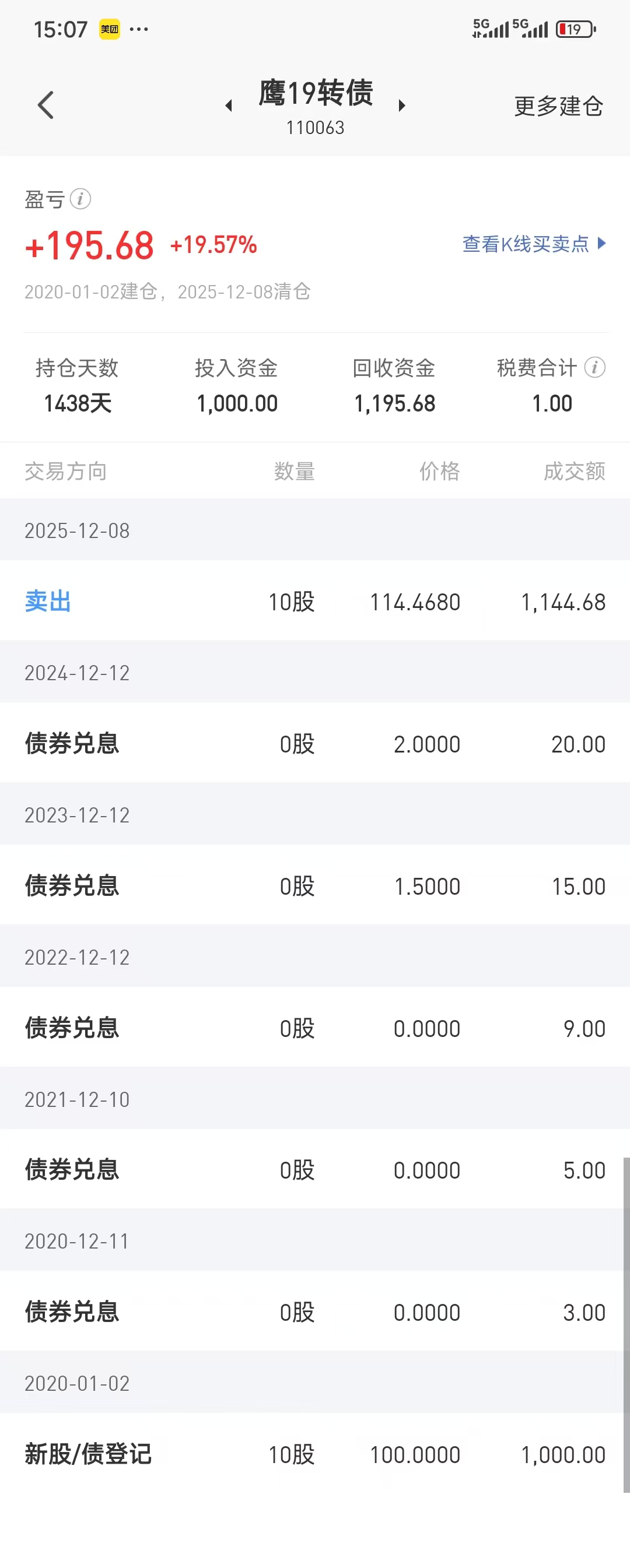Open 更多建仓 in the header

point(558,106)
